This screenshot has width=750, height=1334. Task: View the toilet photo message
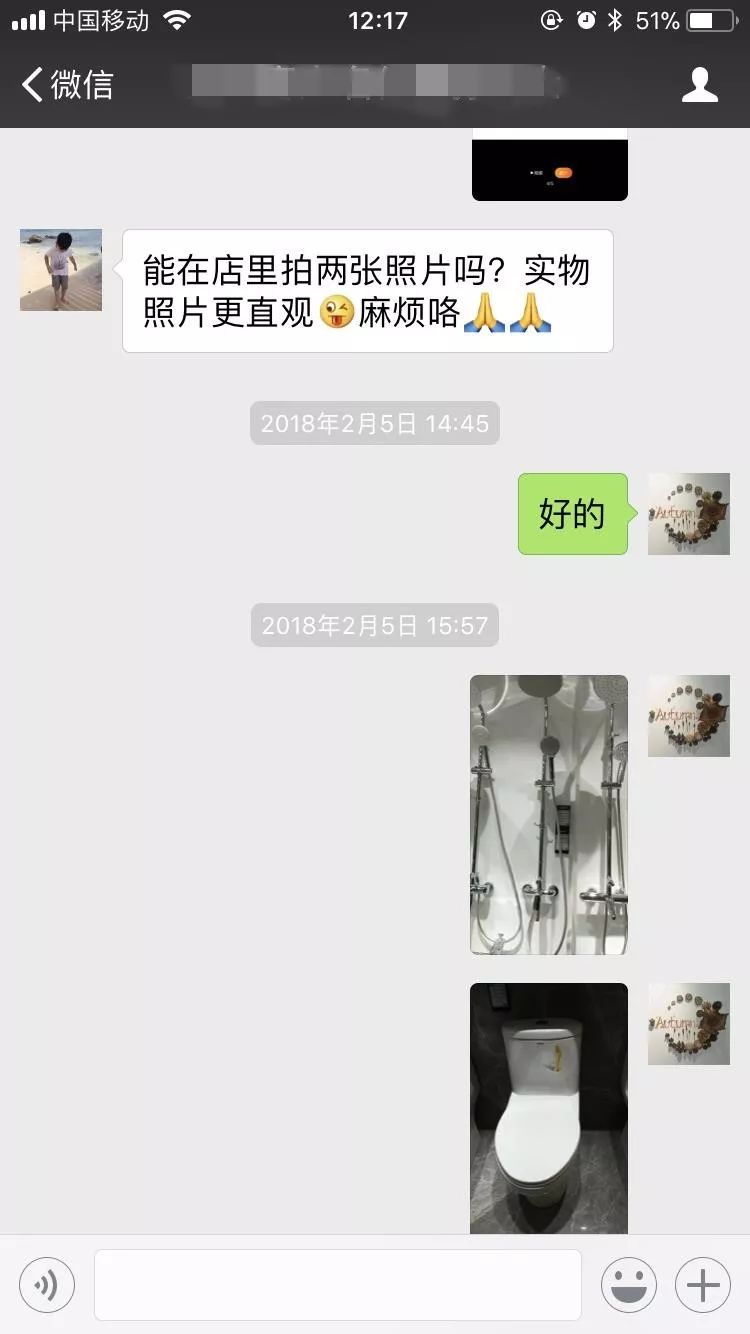click(549, 1107)
